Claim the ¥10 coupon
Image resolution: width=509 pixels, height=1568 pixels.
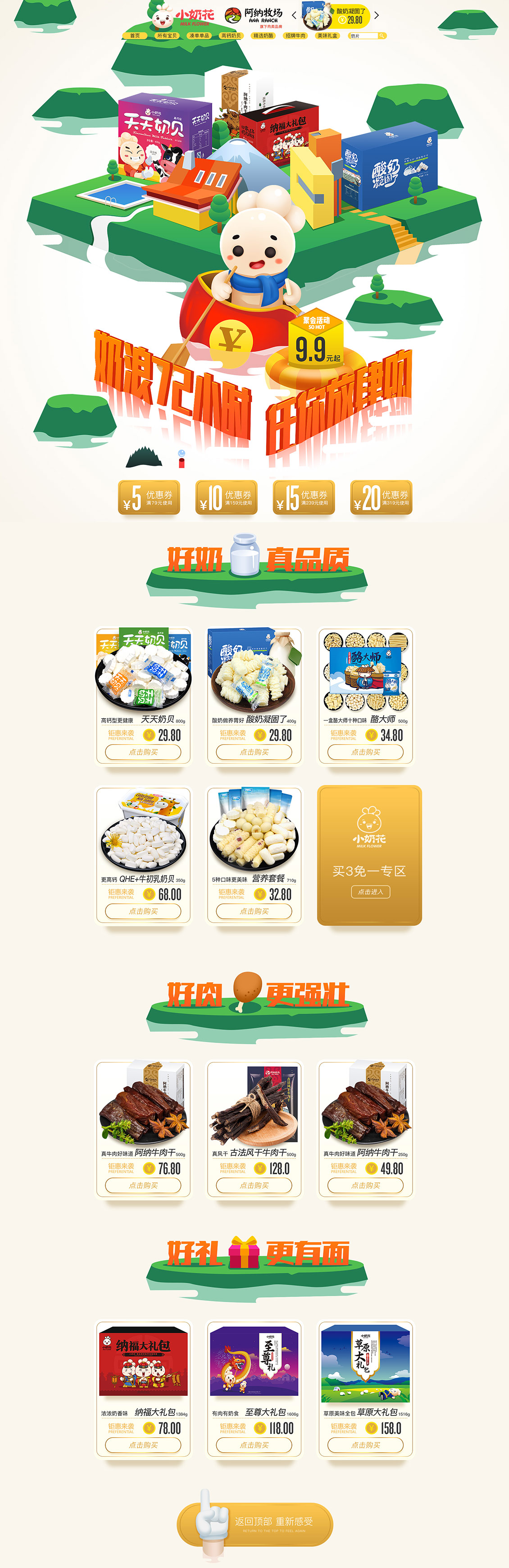tap(226, 497)
